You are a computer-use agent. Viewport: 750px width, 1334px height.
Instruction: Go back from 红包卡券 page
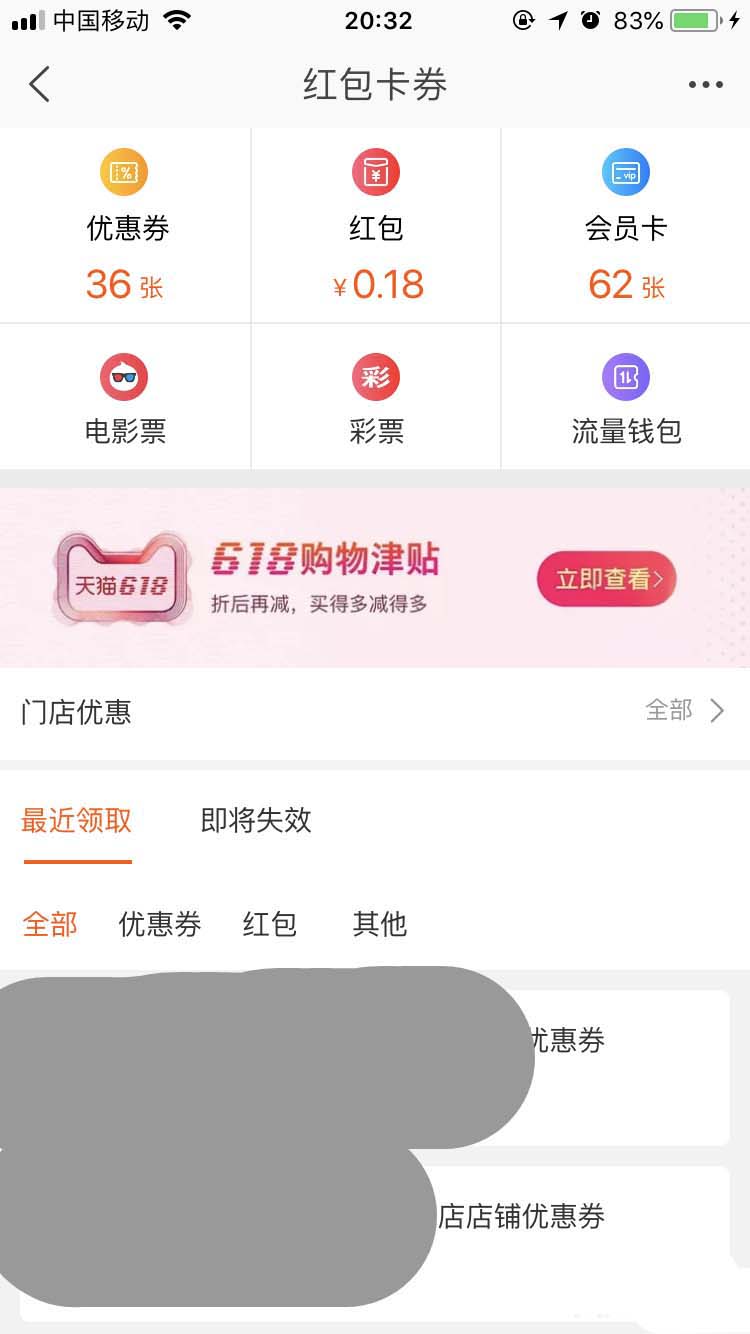click(x=39, y=85)
